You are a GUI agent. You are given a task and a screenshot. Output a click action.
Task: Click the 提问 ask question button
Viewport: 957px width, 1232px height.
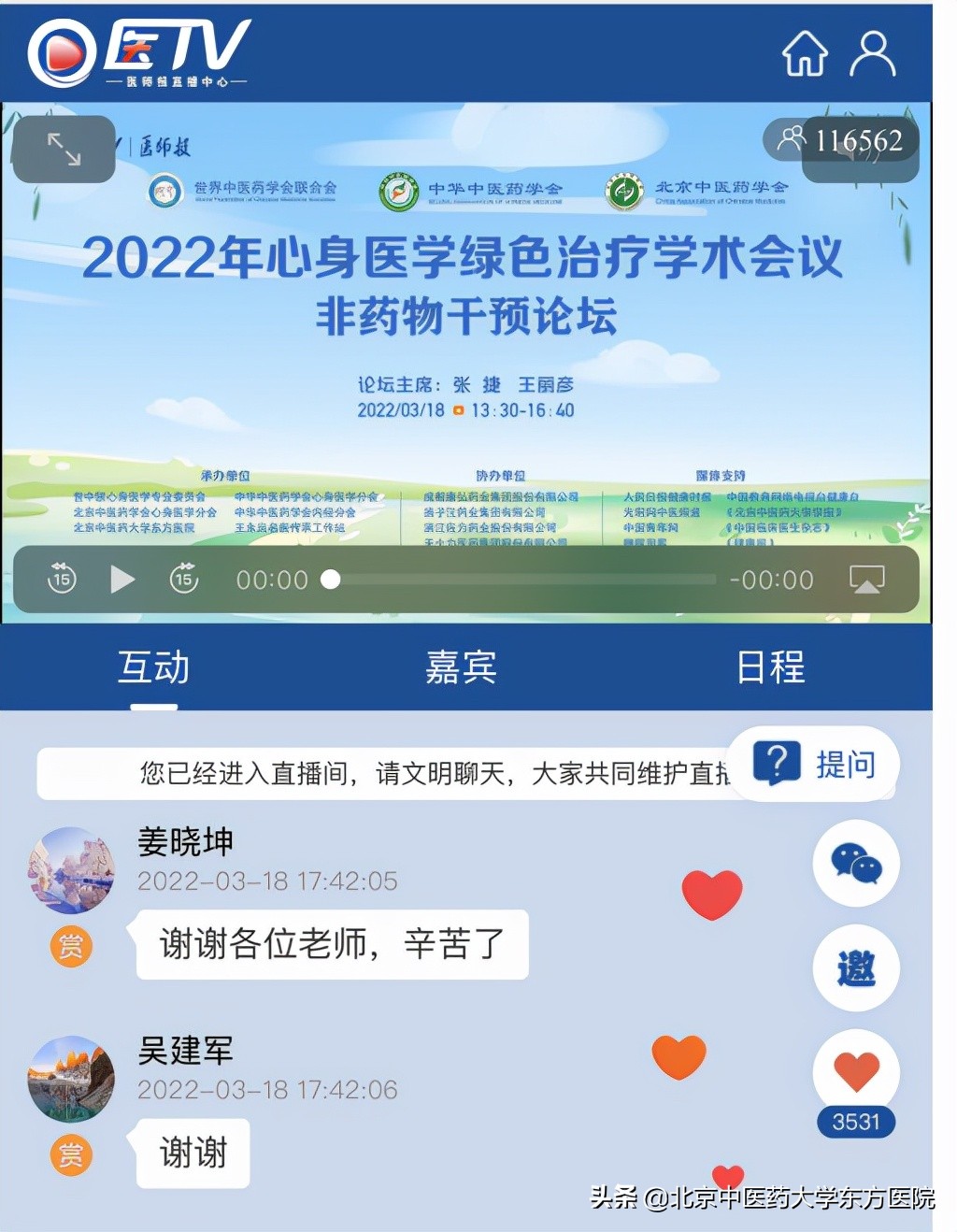(x=815, y=764)
